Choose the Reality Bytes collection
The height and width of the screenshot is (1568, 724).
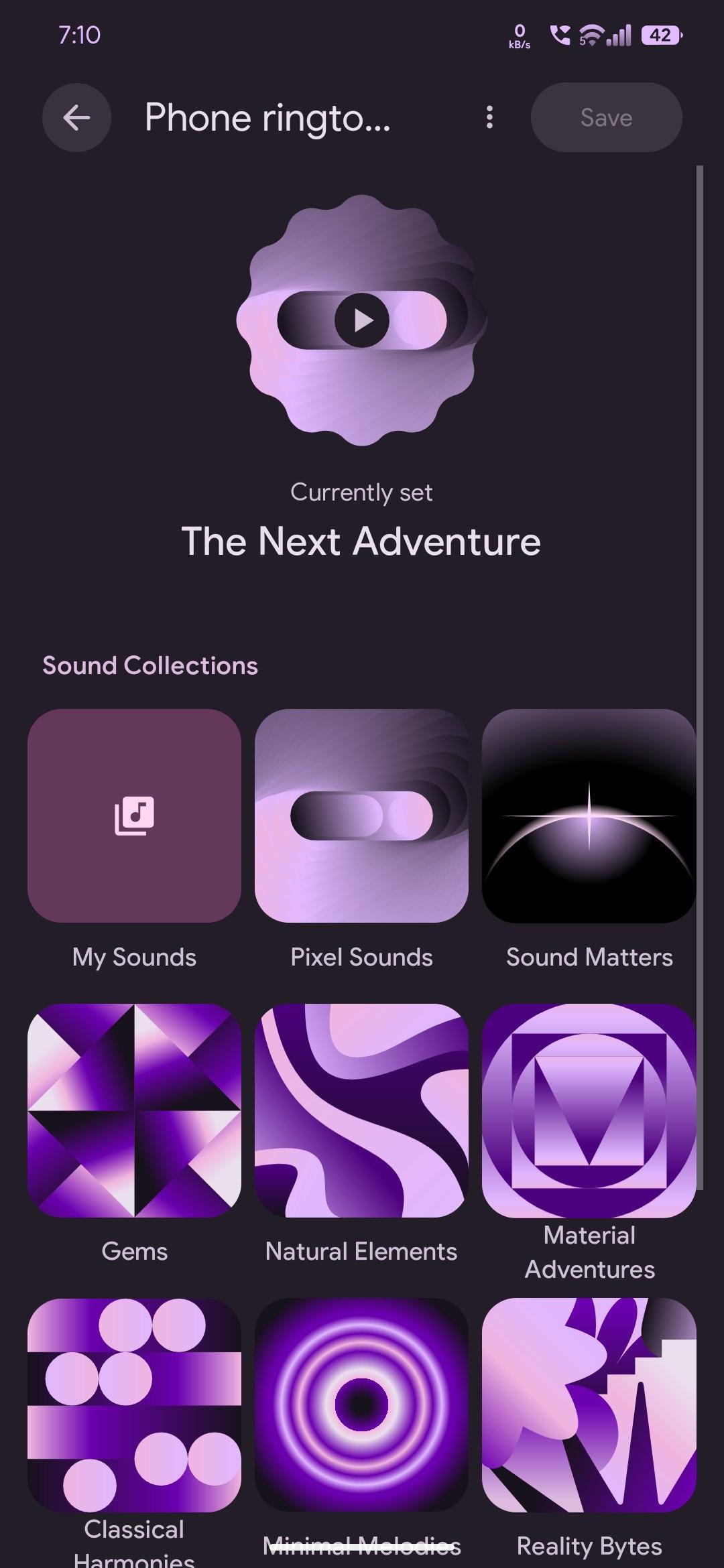pyautogui.click(x=589, y=1405)
